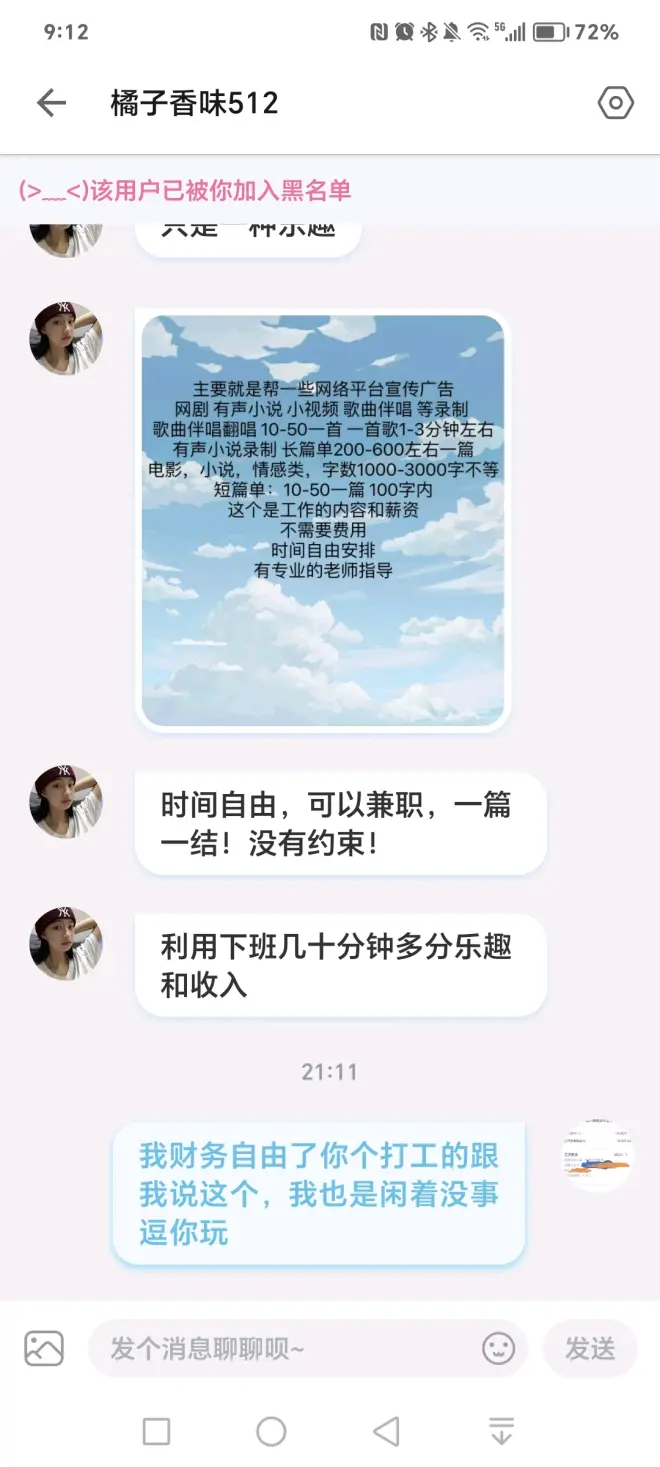
Task: Open the blue sky job description image
Action: pyautogui.click(x=322, y=520)
